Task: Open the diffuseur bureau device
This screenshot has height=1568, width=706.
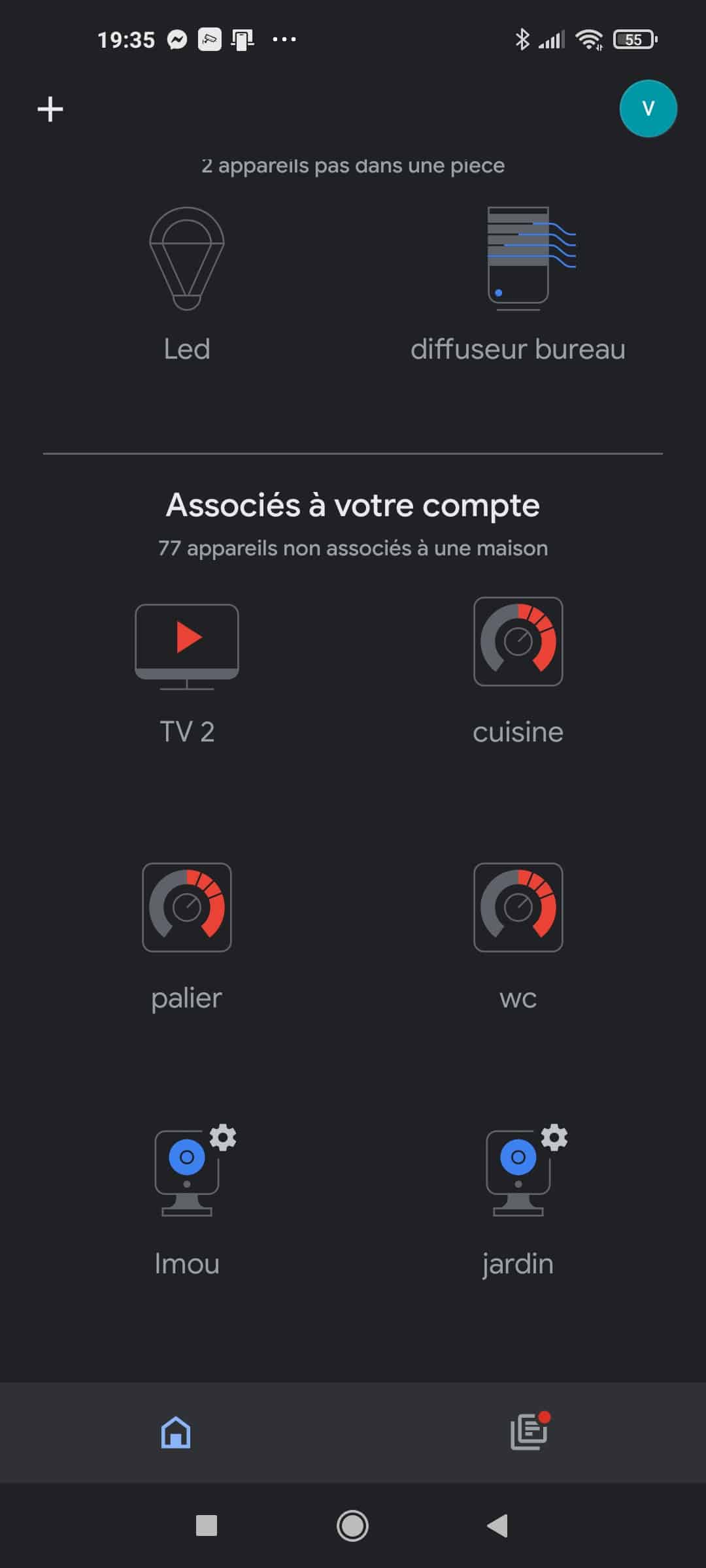Action: tap(518, 285)
